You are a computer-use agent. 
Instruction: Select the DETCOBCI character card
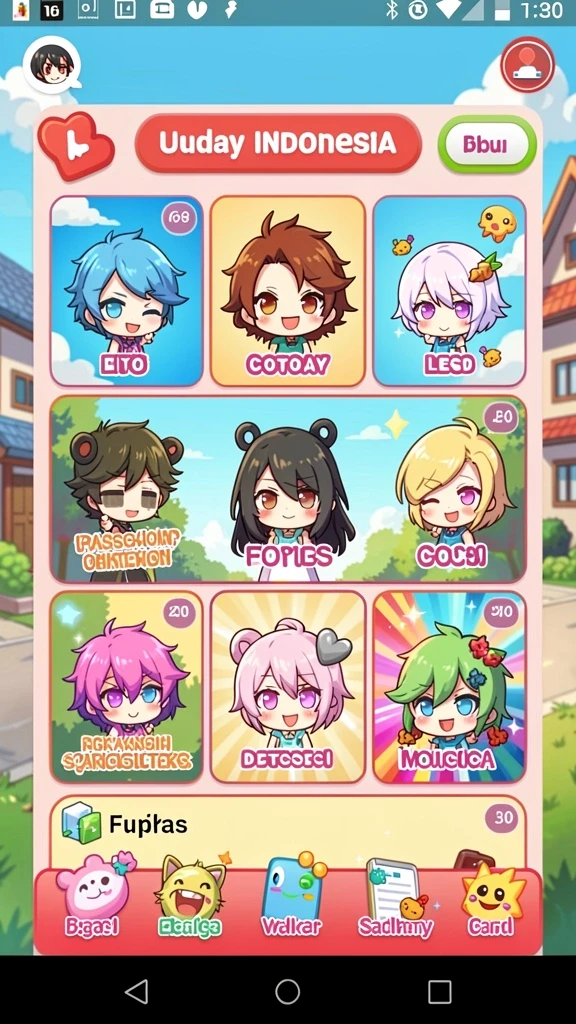[x=287, y=686]
